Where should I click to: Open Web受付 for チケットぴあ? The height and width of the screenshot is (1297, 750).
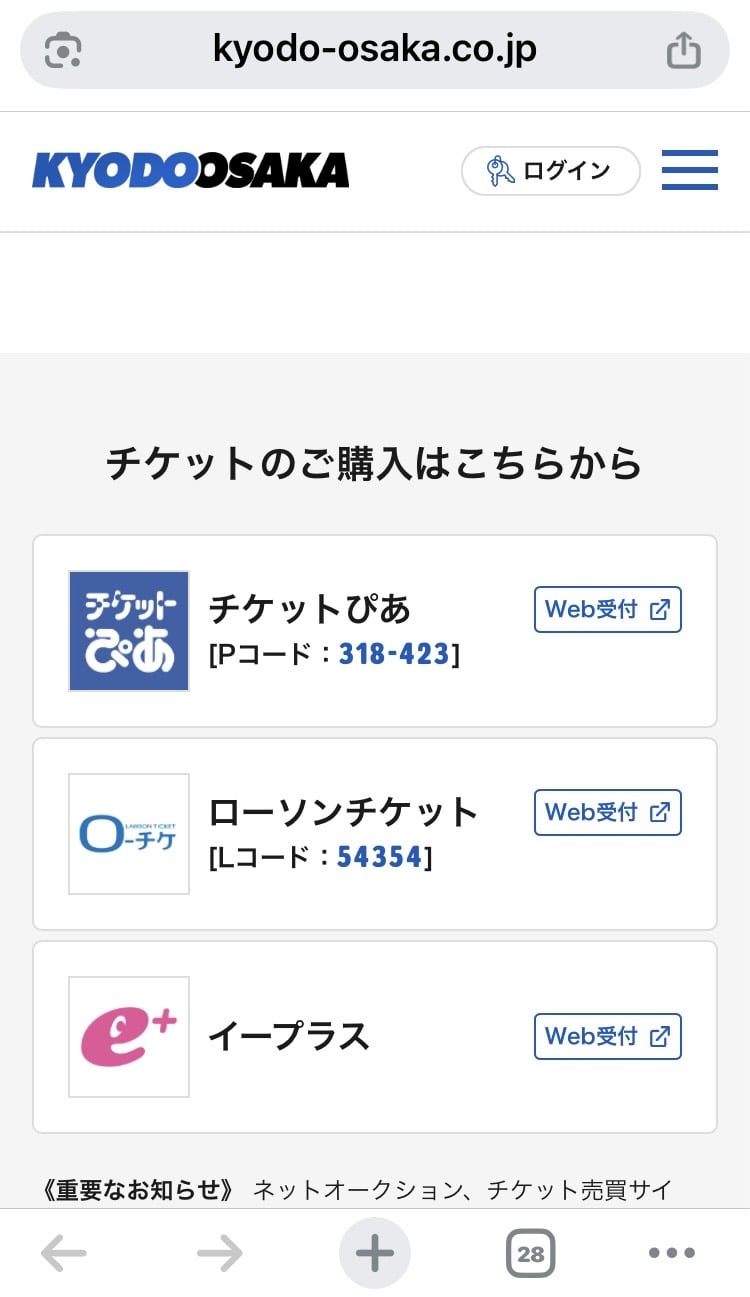point(607,610)
